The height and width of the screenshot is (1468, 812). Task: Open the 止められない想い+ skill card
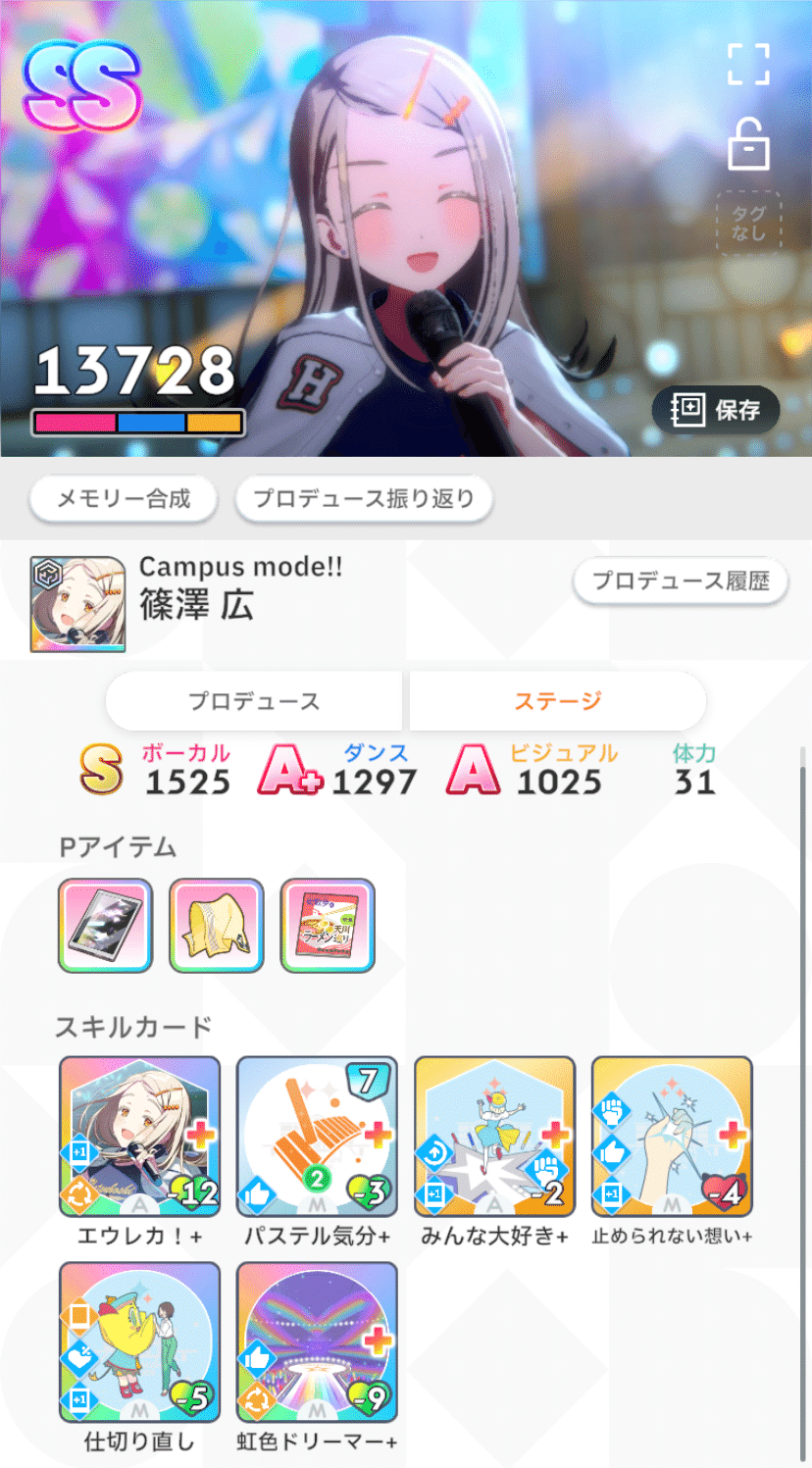pyautogui.click(x=672, y=1137)
